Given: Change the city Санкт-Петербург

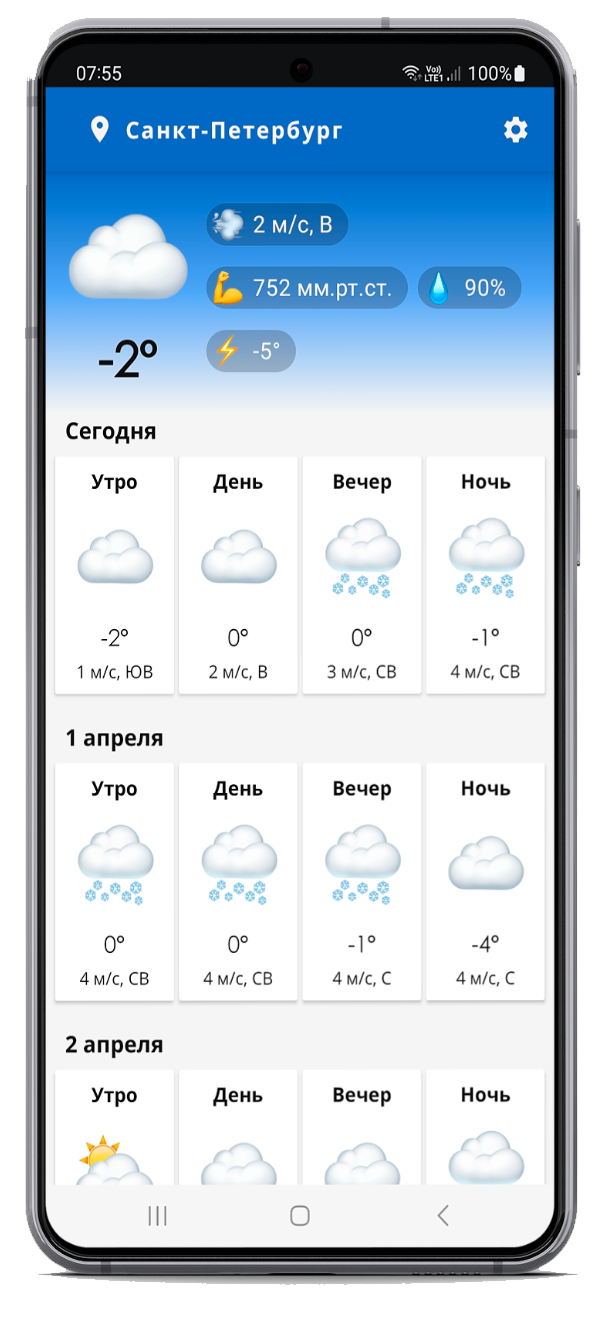Looking at the screenshot, I should pyautogui.click(x=234, y=130).
